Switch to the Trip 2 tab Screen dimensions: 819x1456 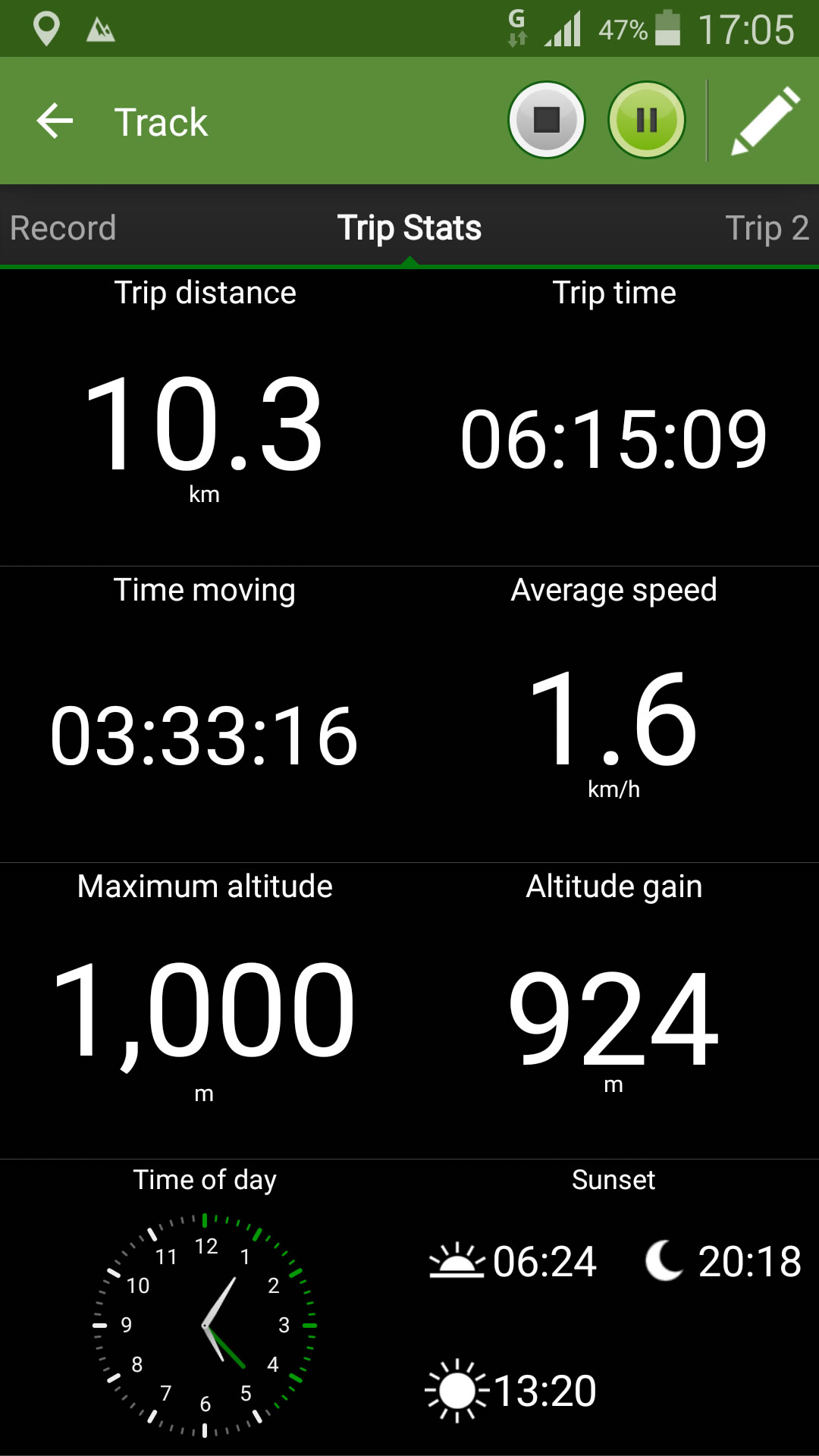point(767,227)
